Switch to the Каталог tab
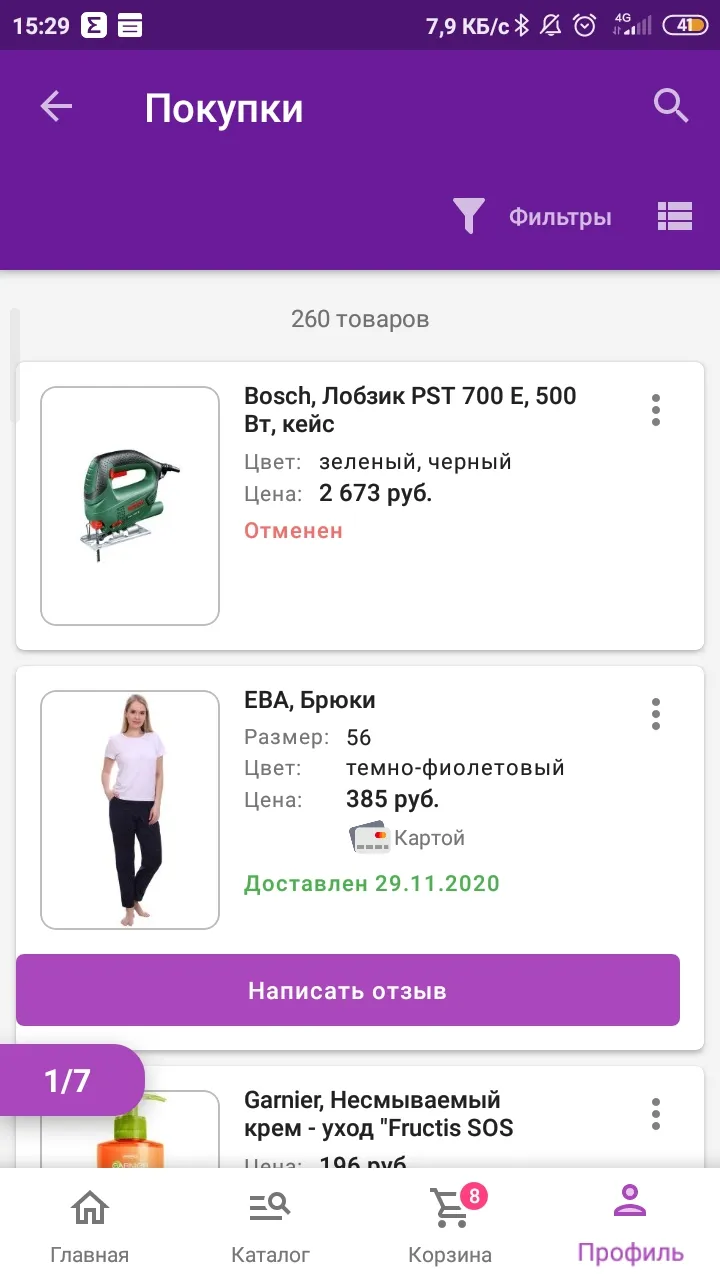This screenshot has width=720, height=1280. click(x=270, y=1225)
